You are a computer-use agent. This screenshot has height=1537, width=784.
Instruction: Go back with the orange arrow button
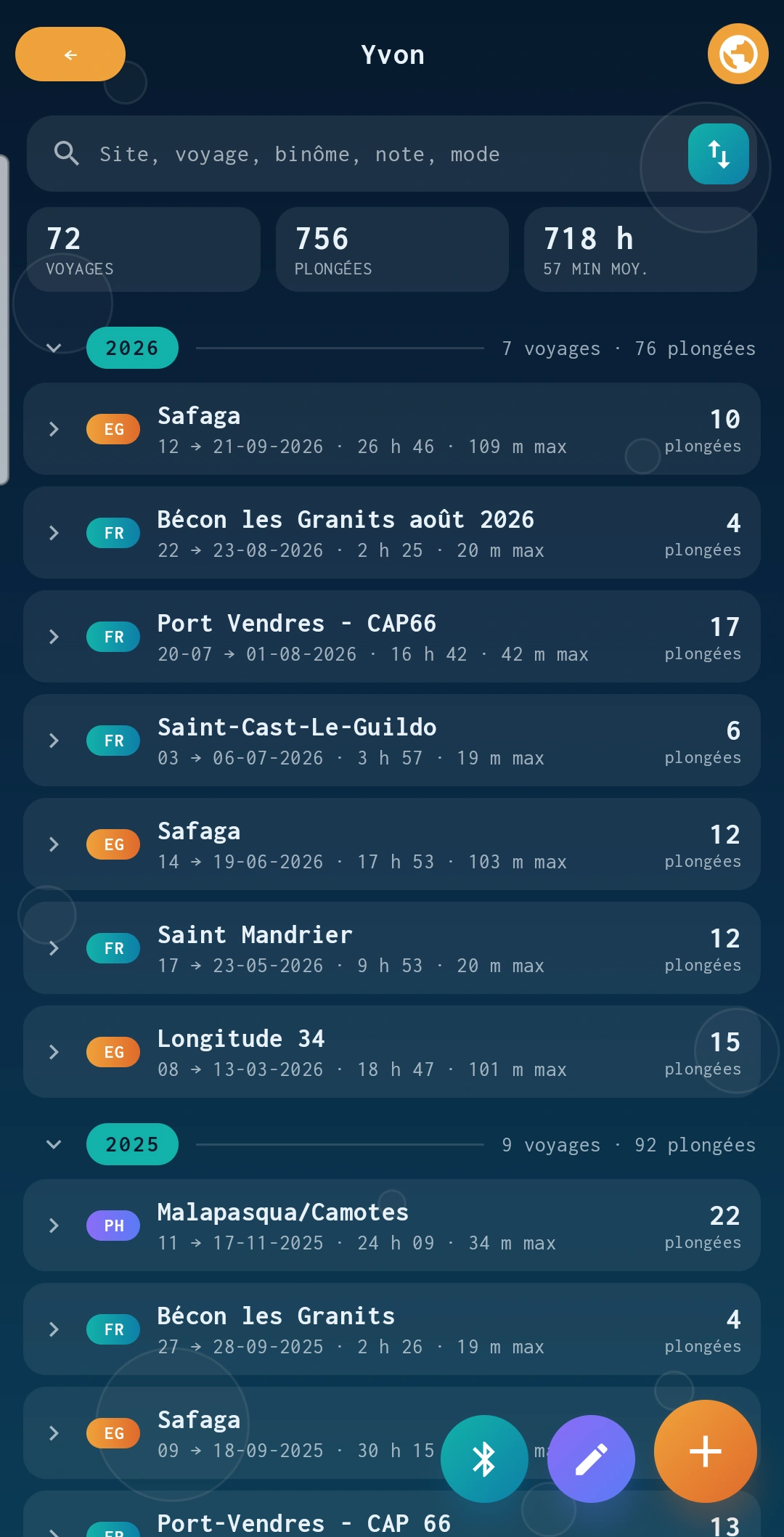[70, 54]
